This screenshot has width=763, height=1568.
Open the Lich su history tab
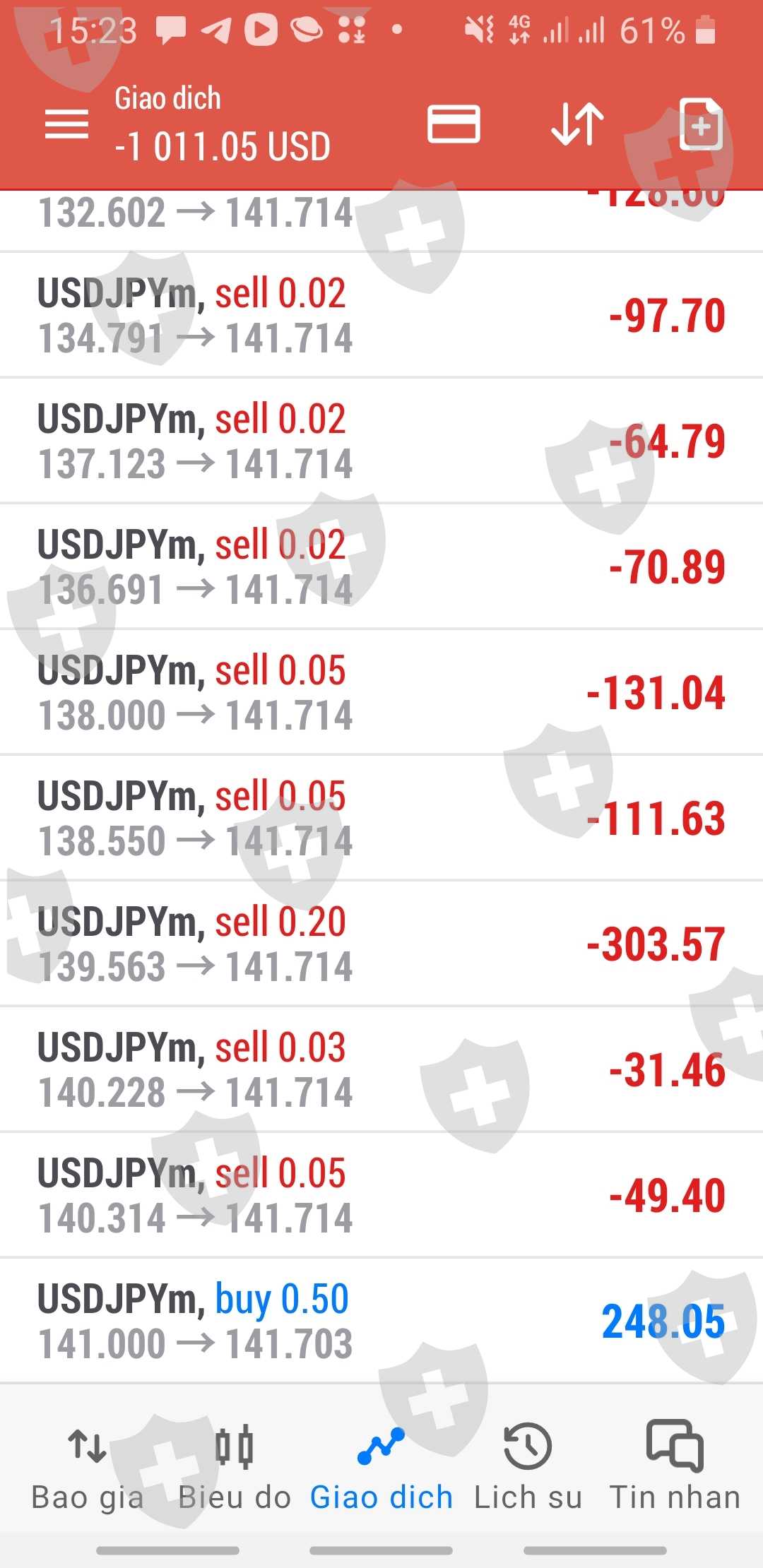pos(528,1466)
